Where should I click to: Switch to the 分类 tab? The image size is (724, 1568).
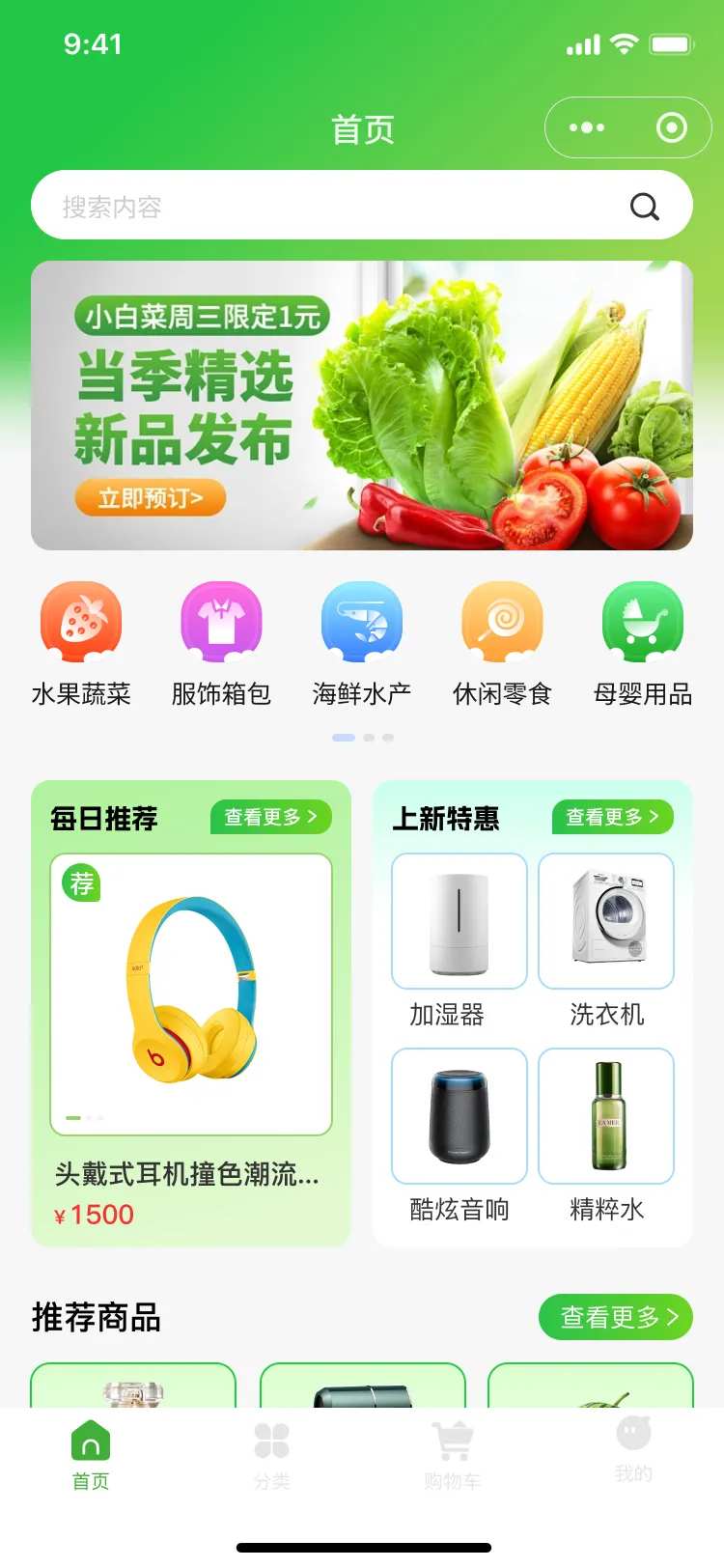tap(271, 1455)
